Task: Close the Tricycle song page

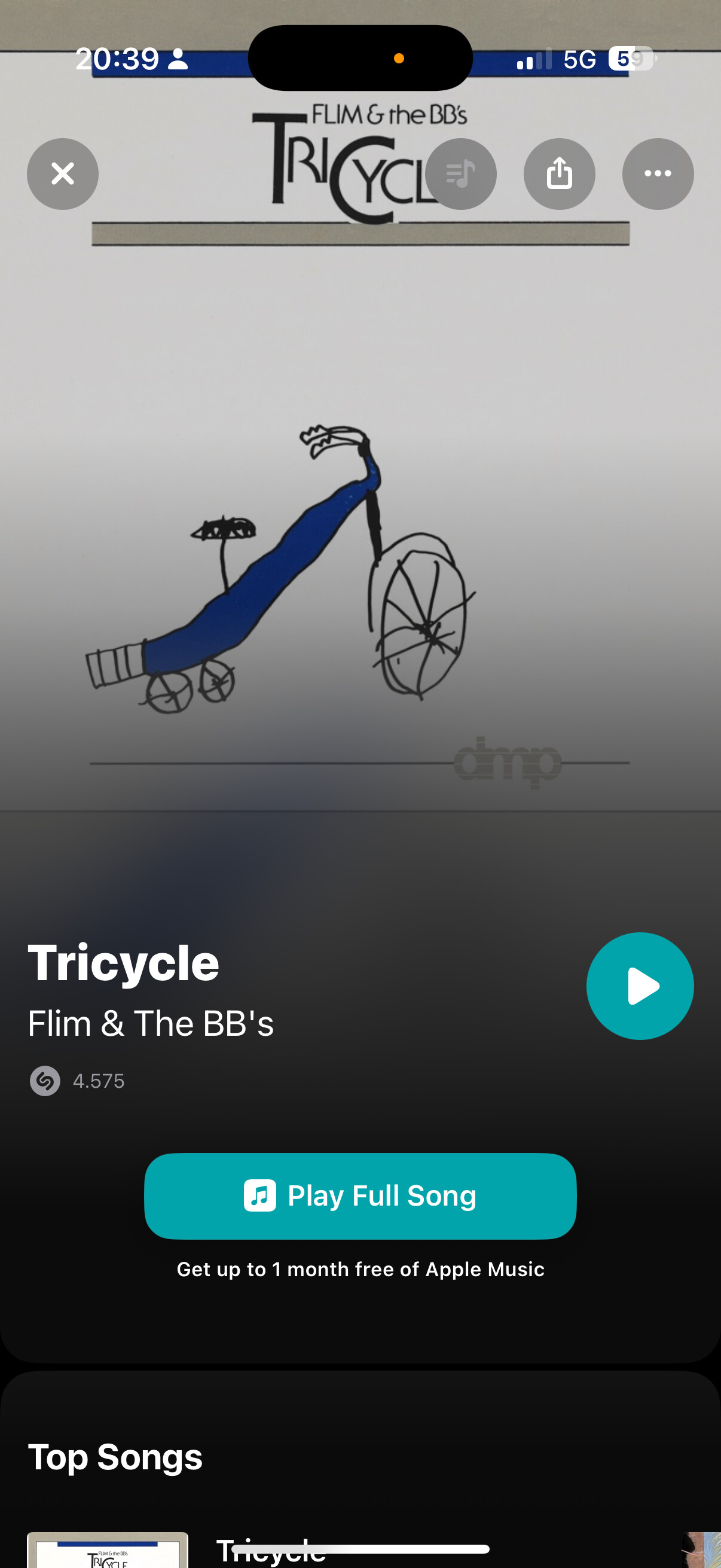Action: coord(63,174)
